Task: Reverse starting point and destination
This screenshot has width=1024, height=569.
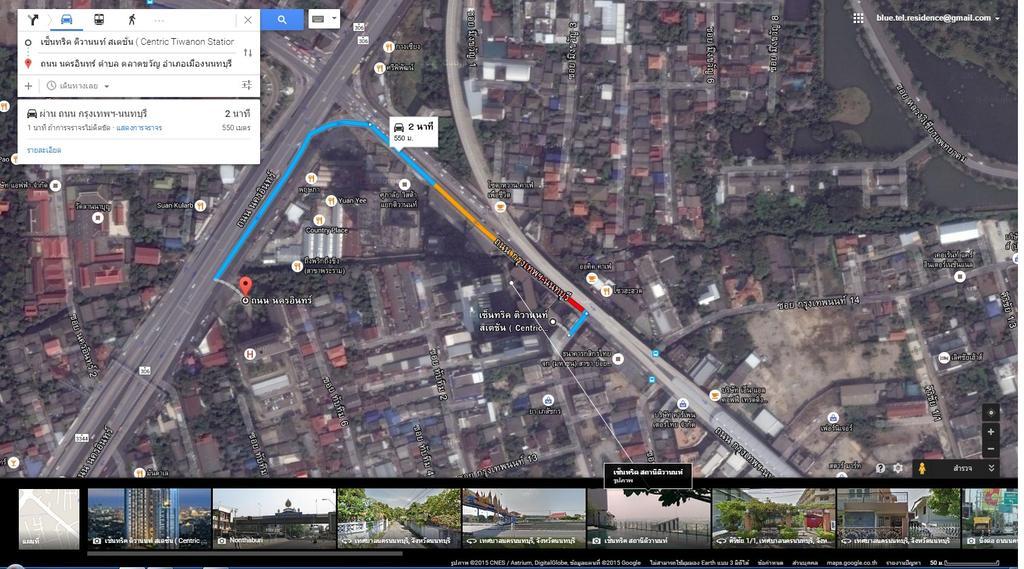Action: pos(248,52)
